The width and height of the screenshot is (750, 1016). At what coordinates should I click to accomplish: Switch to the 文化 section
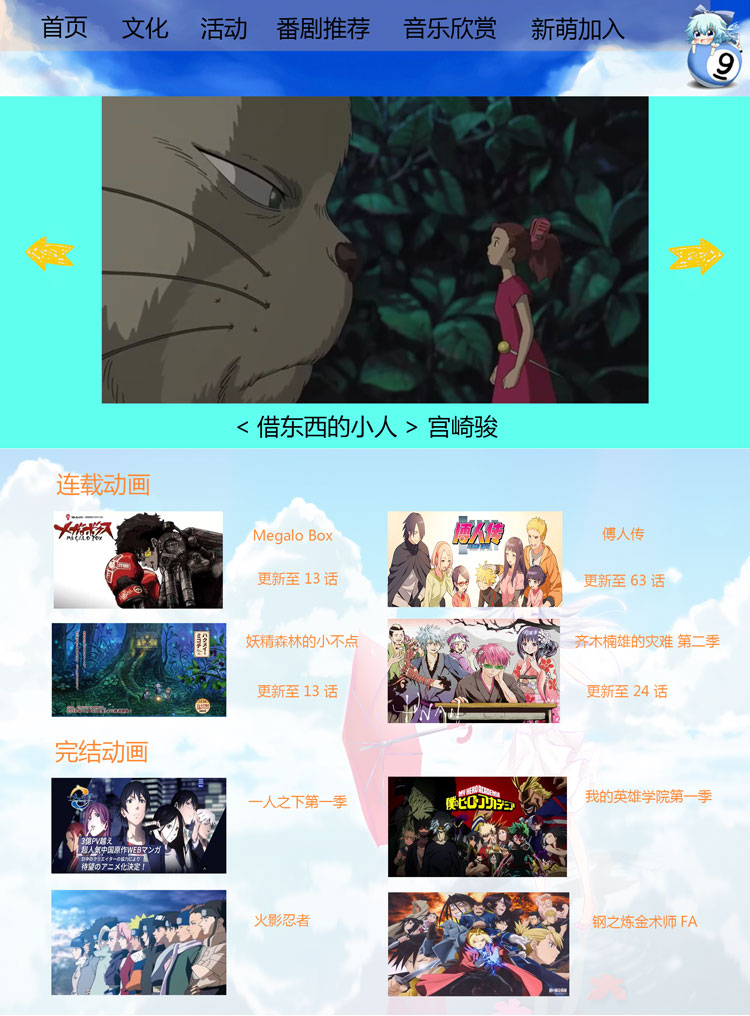click(x=145, y=29)
